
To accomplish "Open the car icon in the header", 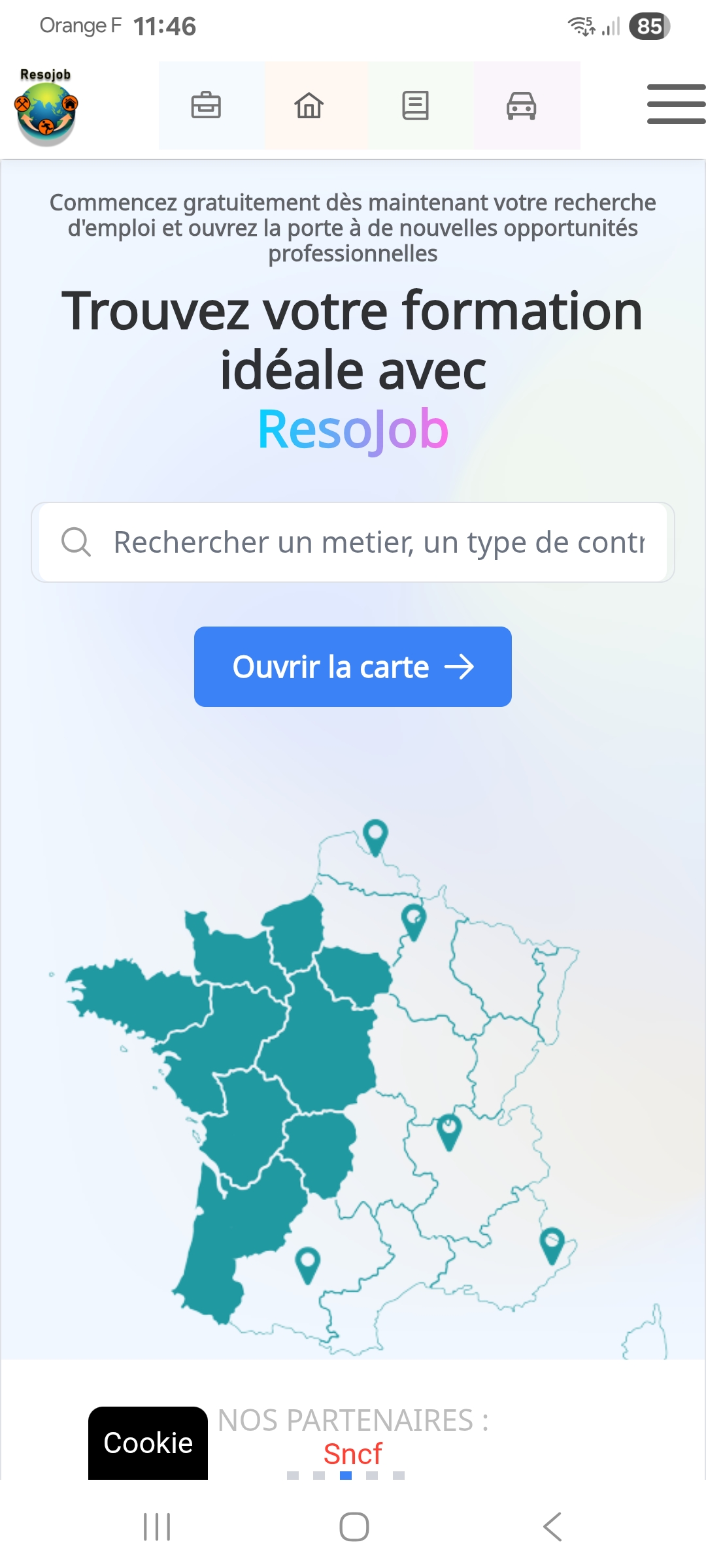I will [522, 105].
